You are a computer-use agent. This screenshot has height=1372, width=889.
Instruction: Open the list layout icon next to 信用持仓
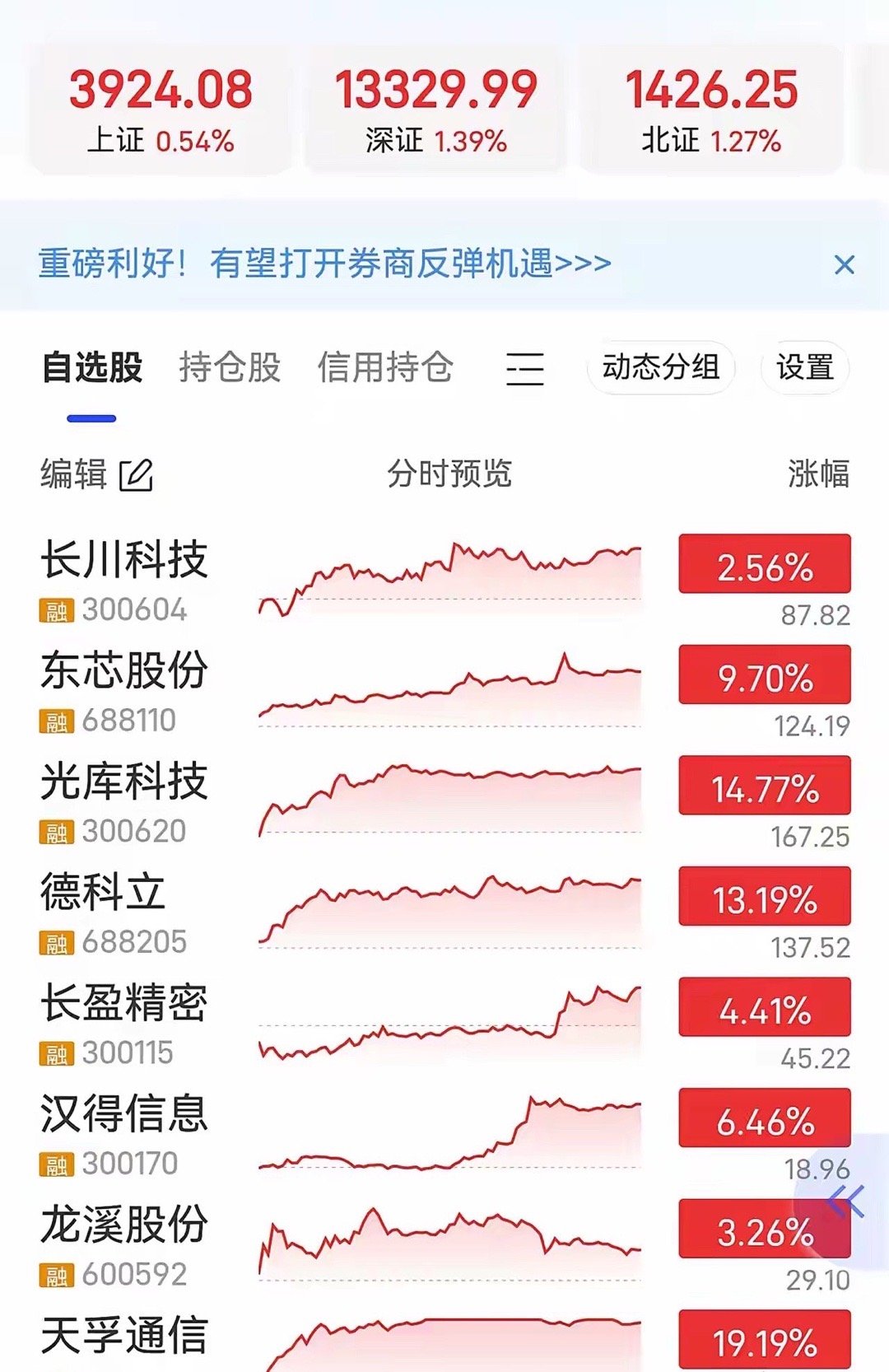524,369
